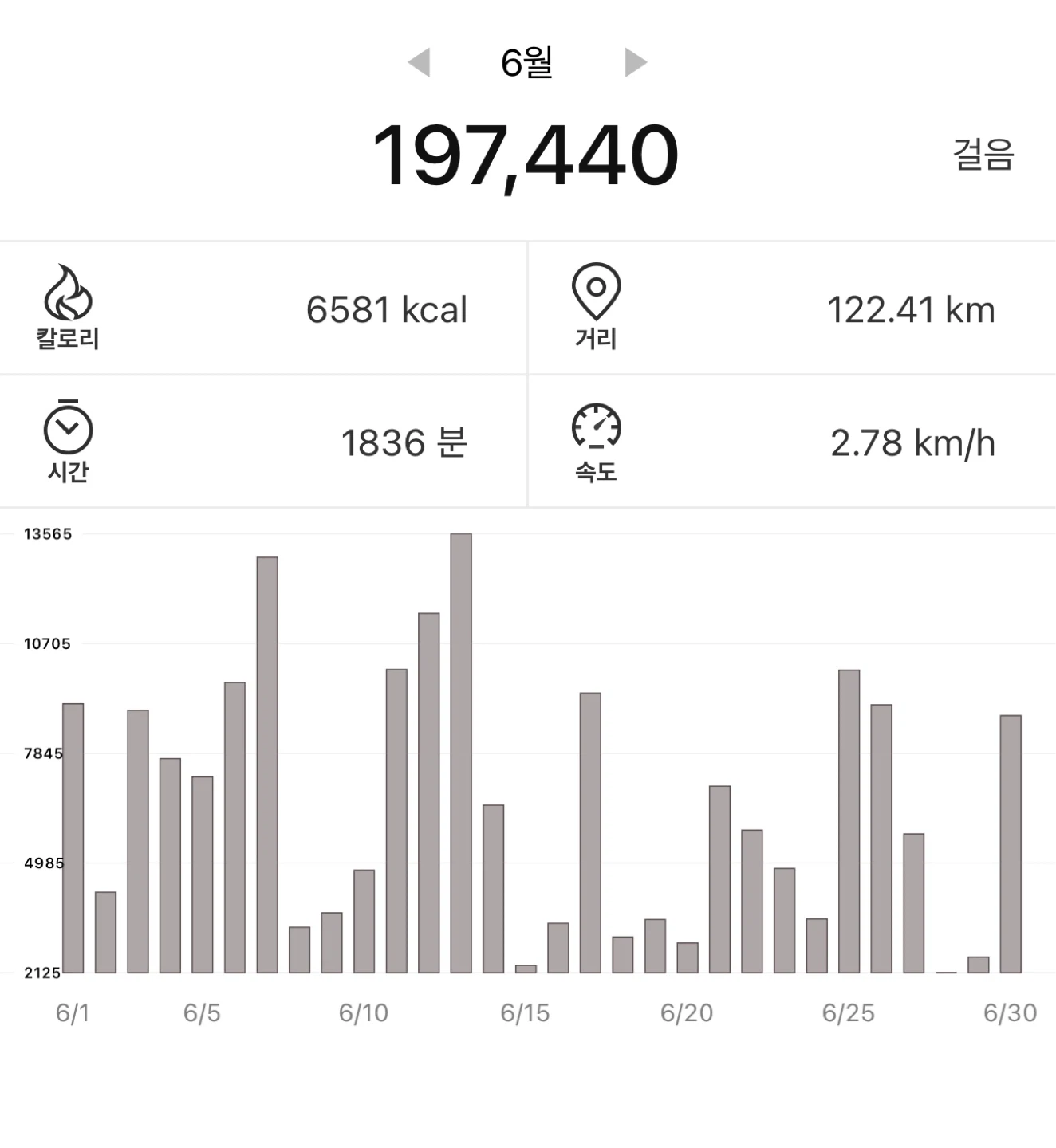Go to the next month
The width and height of the screenshot is (1056, 1148).
click(x=636, y=62)
